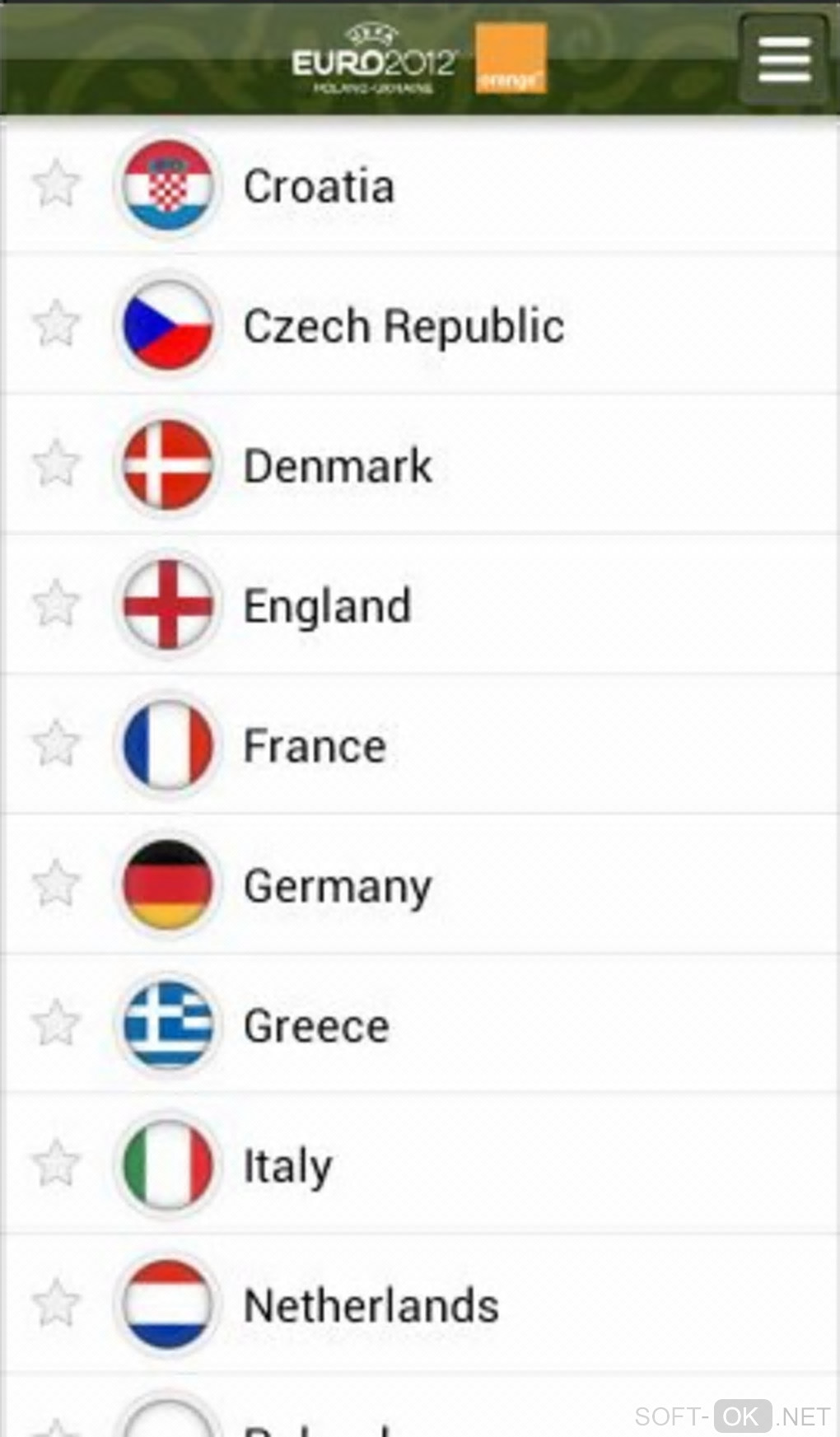Screen dimensions: 840x1437
Task: Mark Germany as a favorite team
Action: coord(57,884)
